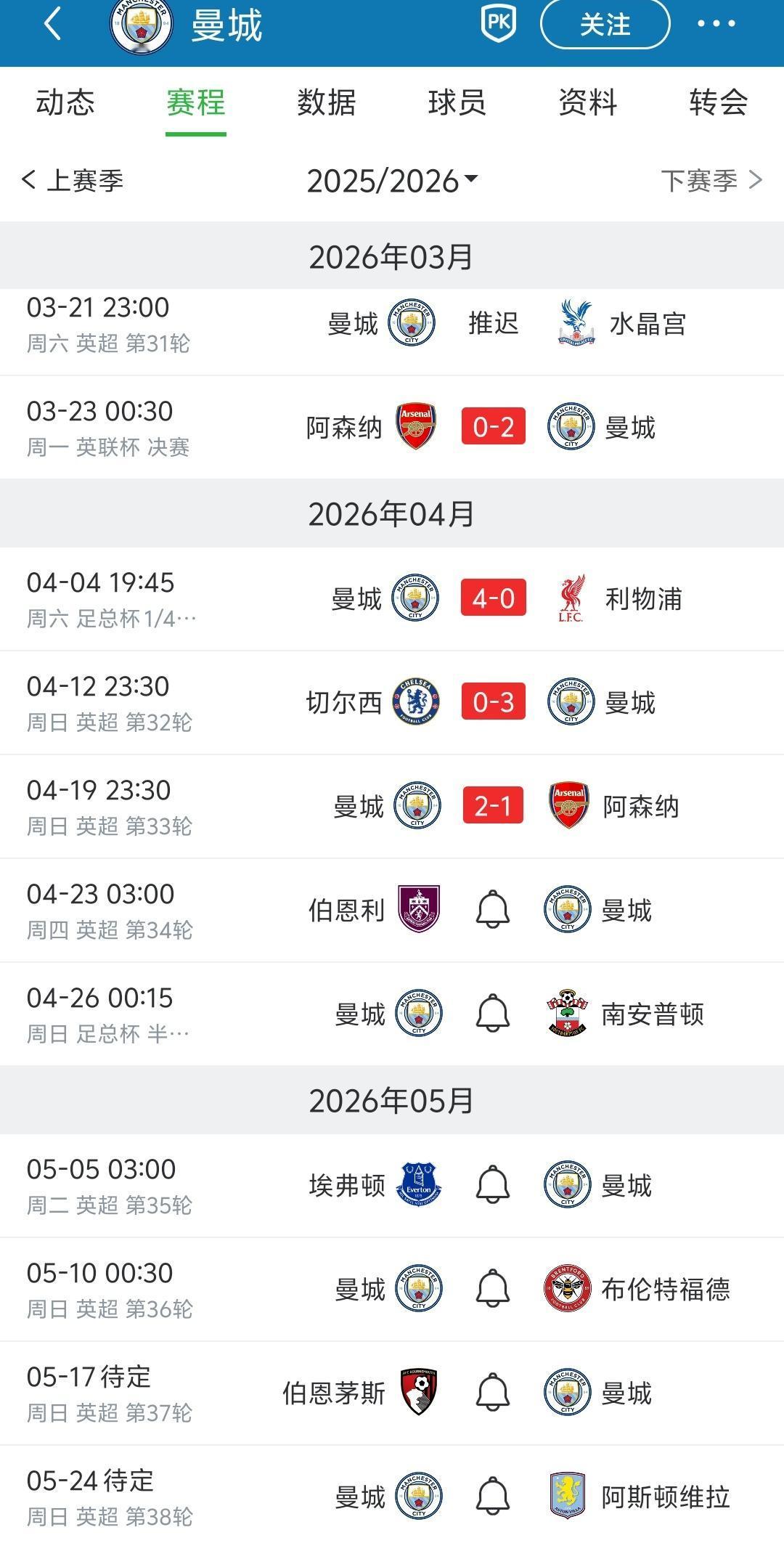Set reminder bell for Aston Villa match
The image size is (784, 1559).
pos(493,1497)
